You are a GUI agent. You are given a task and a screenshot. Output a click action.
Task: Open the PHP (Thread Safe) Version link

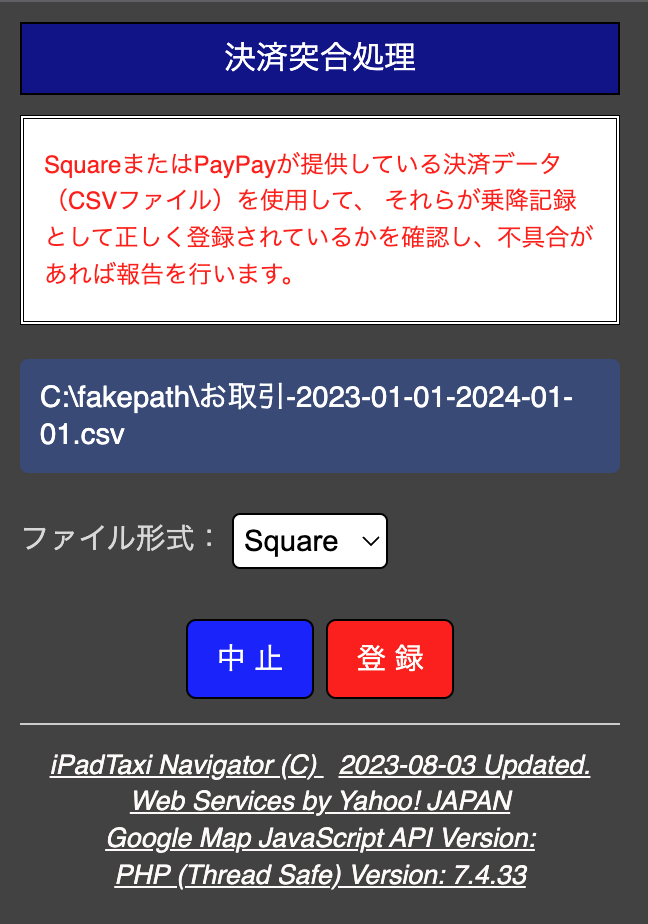tap(321, 874)
